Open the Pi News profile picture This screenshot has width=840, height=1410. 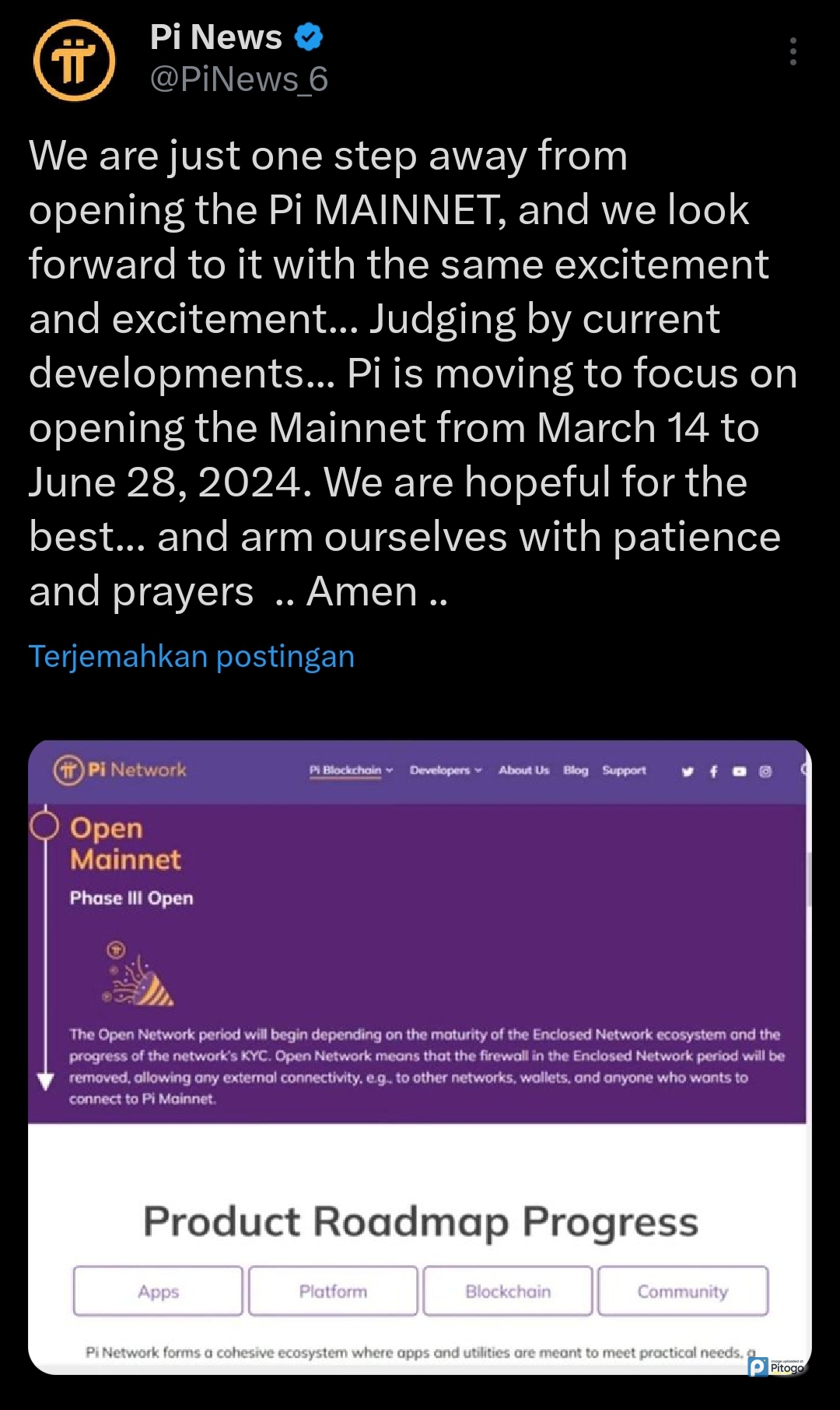(74, 61)
